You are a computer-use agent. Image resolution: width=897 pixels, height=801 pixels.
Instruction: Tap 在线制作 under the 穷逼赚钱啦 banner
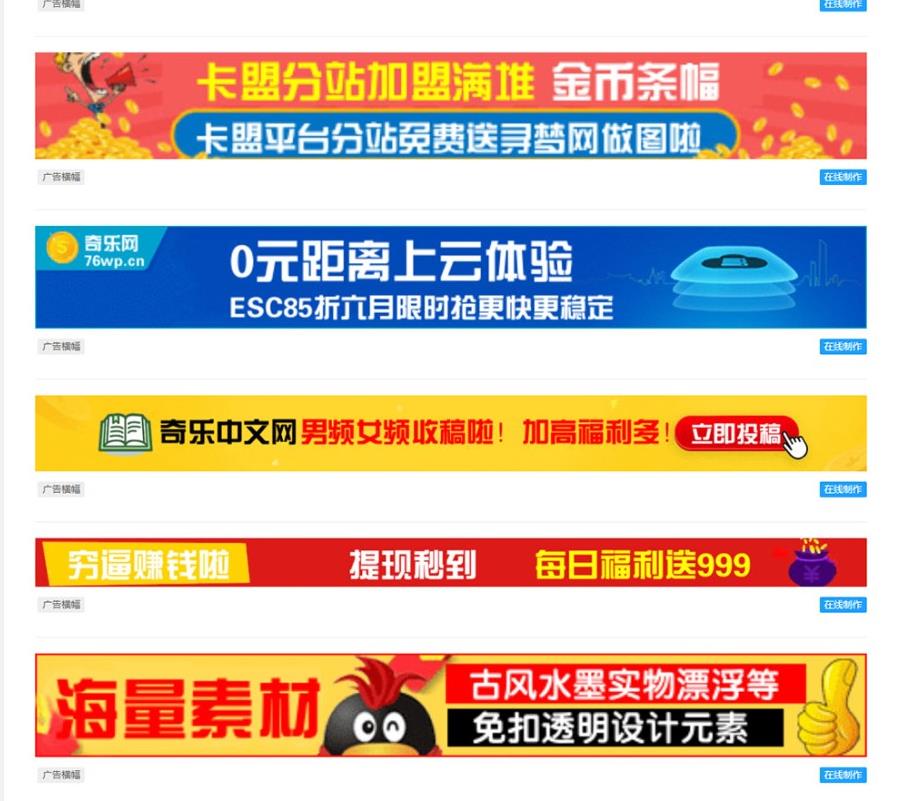842,605
